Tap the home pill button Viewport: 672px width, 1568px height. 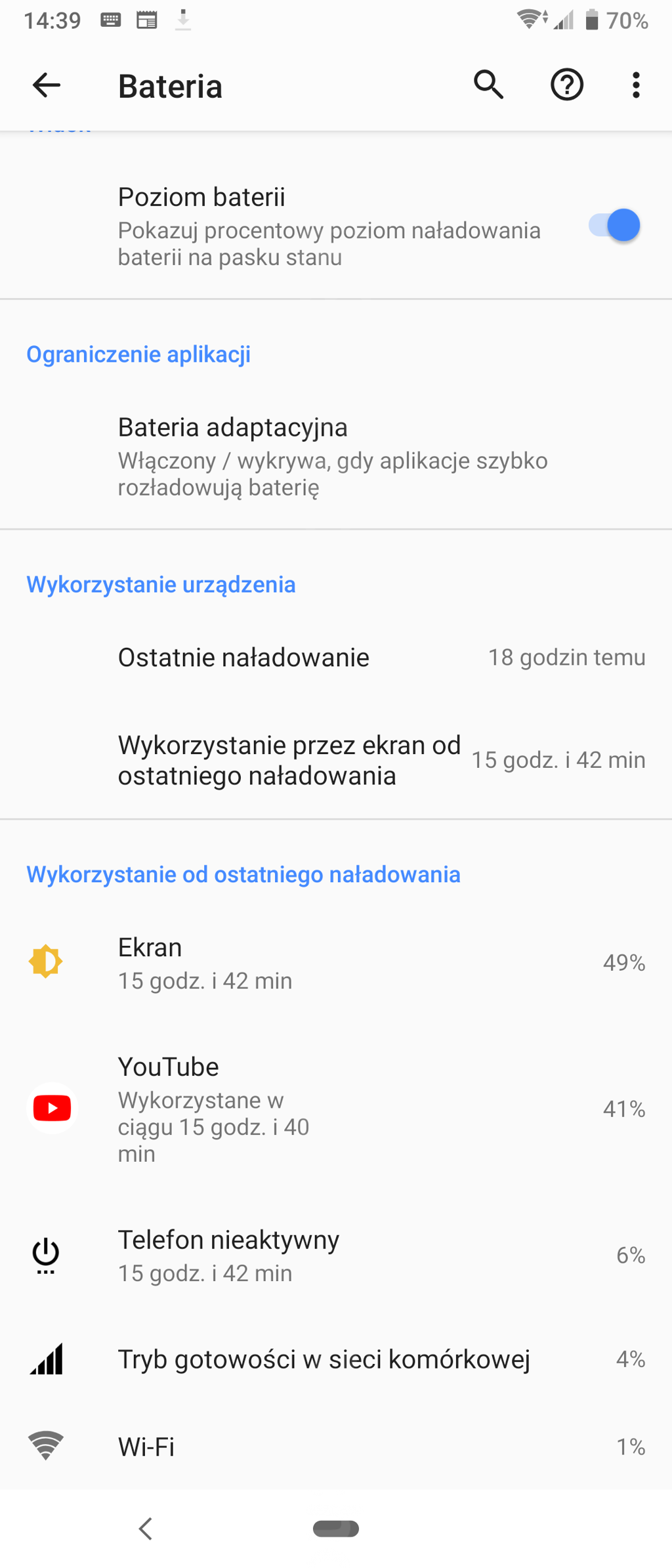pos(336,1529)
